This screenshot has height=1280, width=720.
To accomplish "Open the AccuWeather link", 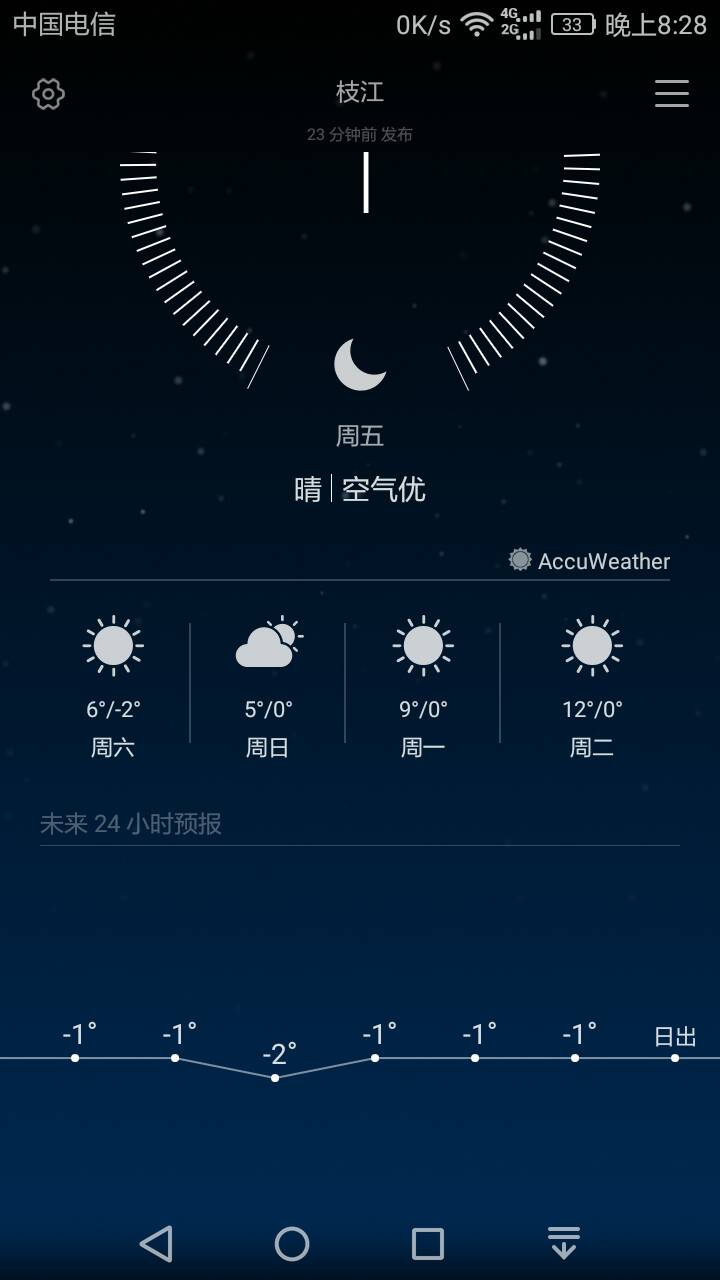I will pyautogui.click(x=589, y=560).
